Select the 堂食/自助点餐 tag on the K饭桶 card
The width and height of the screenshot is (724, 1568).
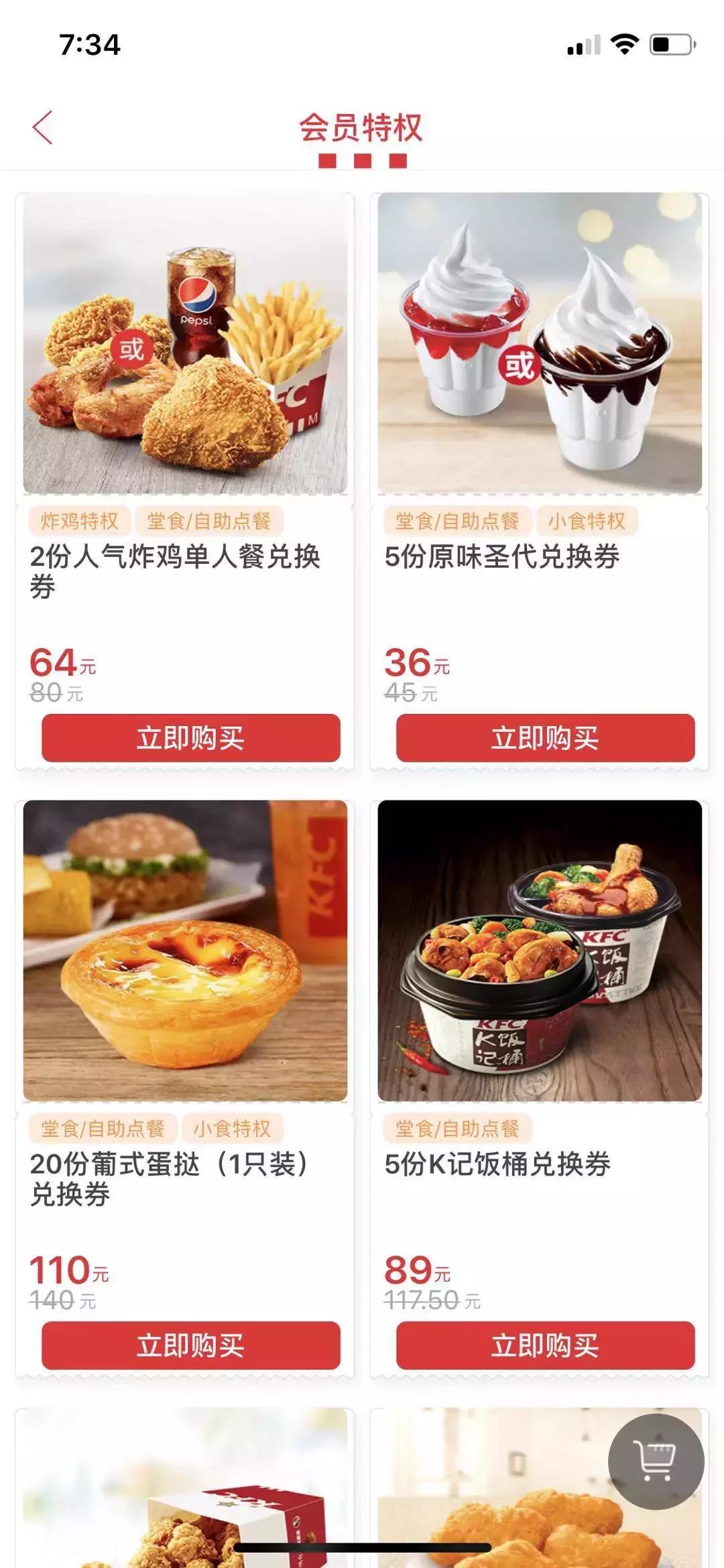457,1128
